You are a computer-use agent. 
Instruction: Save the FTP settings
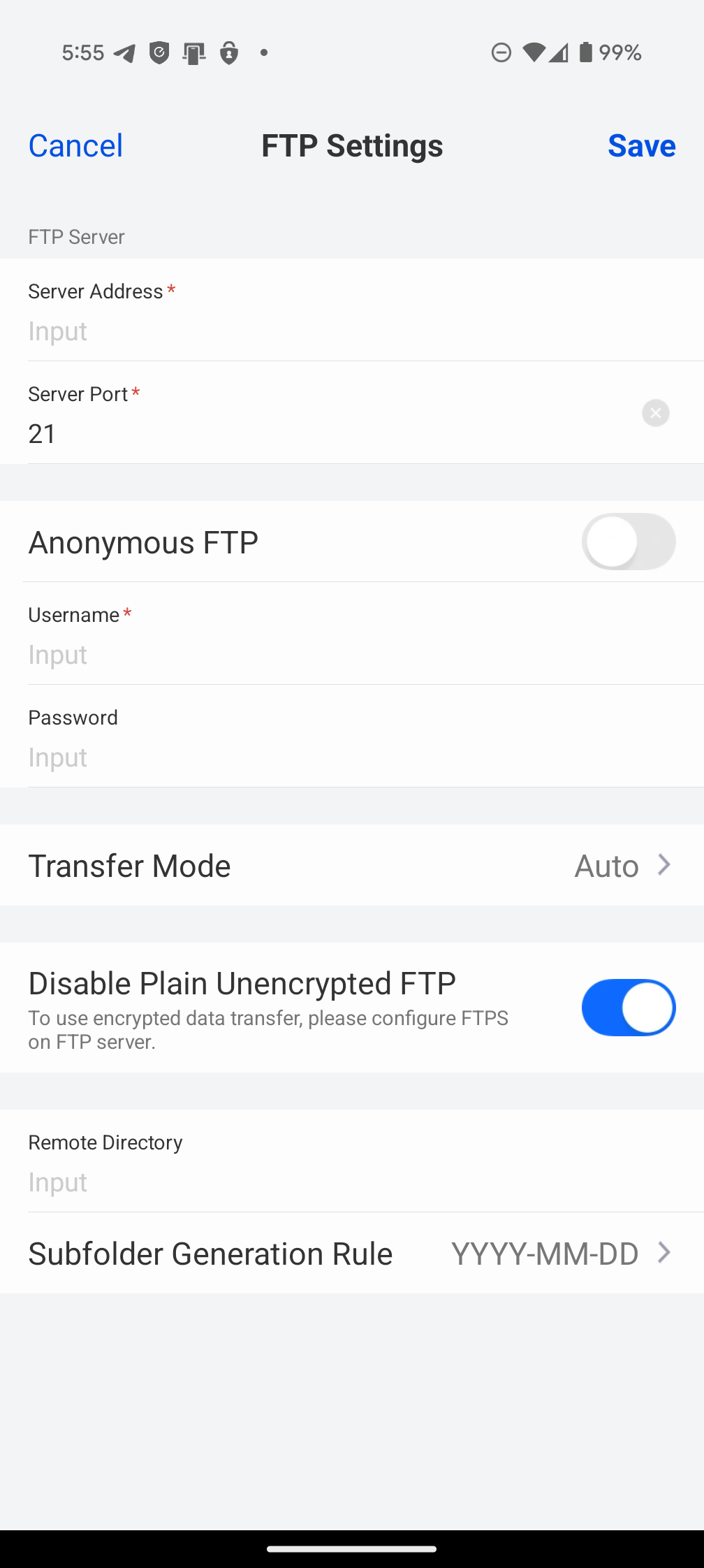click(x=641, y=145)
